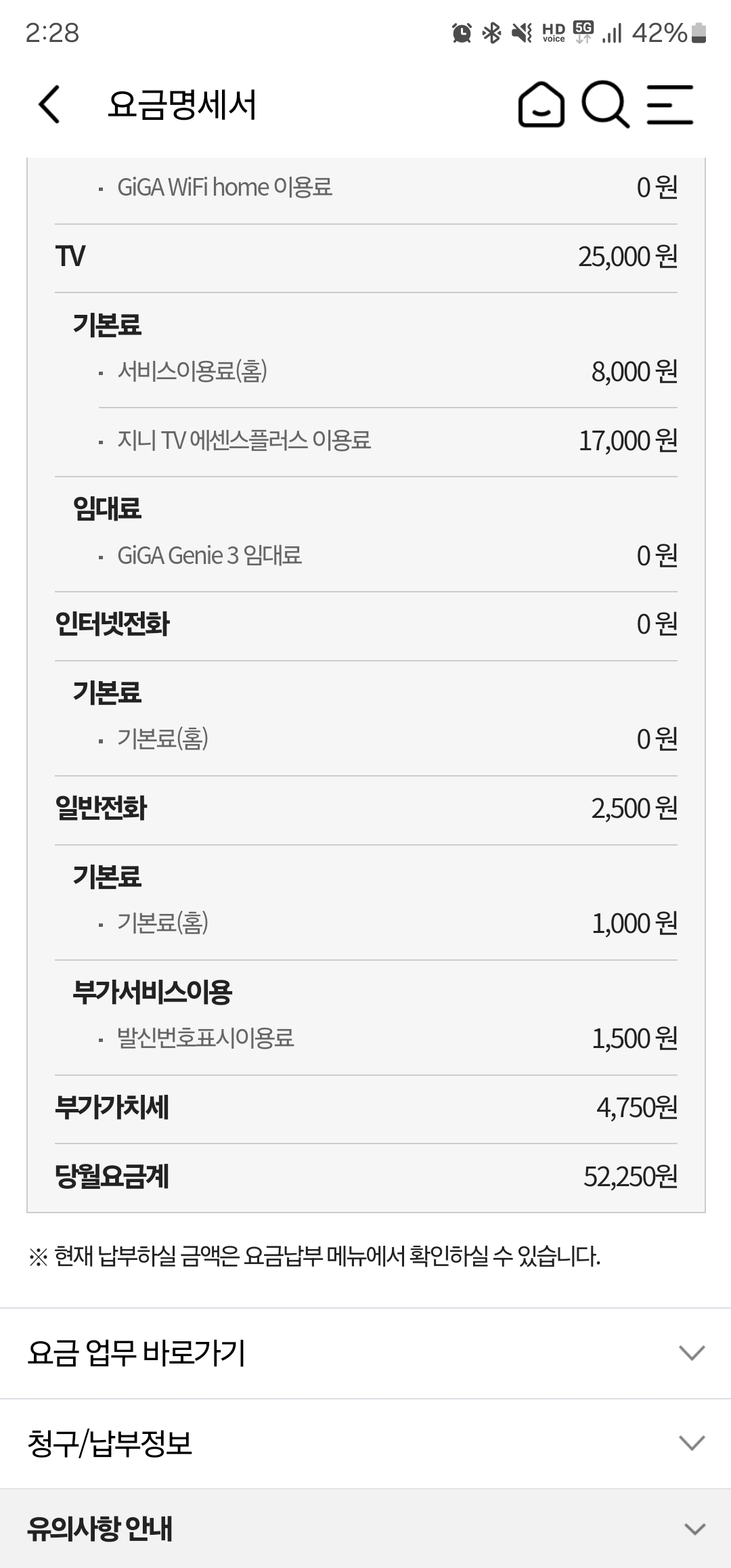
Task: Open the home icon in header
Action: 541,105
